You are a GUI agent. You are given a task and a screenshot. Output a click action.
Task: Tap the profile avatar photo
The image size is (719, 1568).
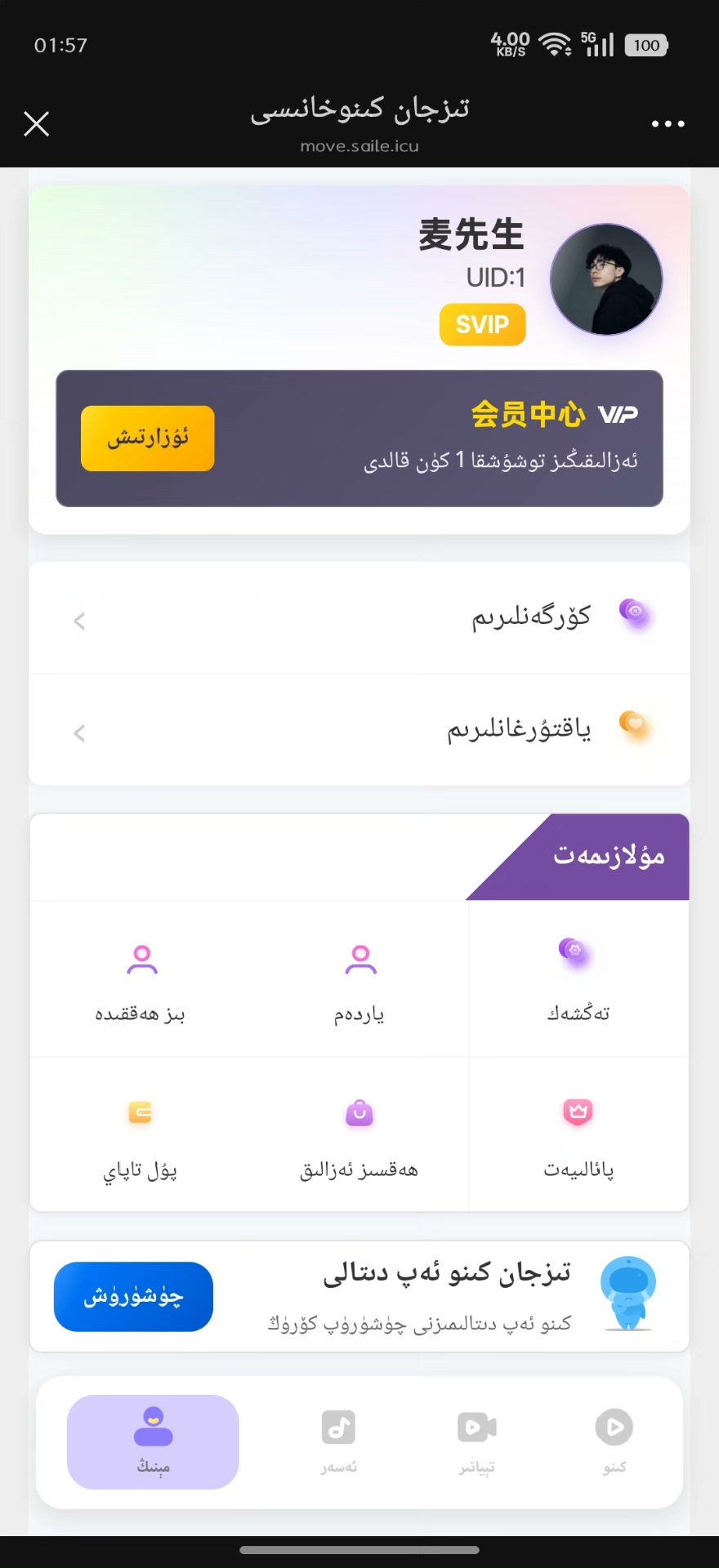click(x=605, y=279)
